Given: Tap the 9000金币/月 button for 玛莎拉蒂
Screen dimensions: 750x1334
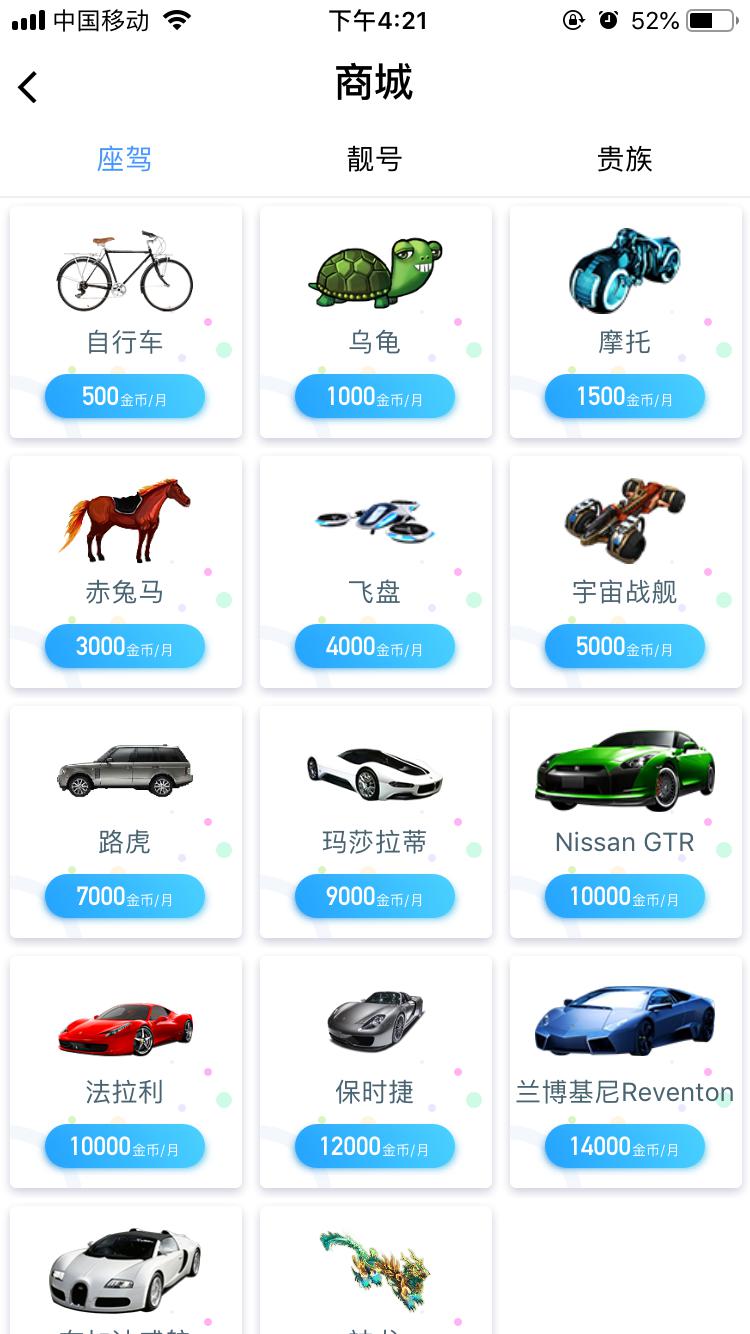Looking at the screenshot, I should (x=374, y=897).
